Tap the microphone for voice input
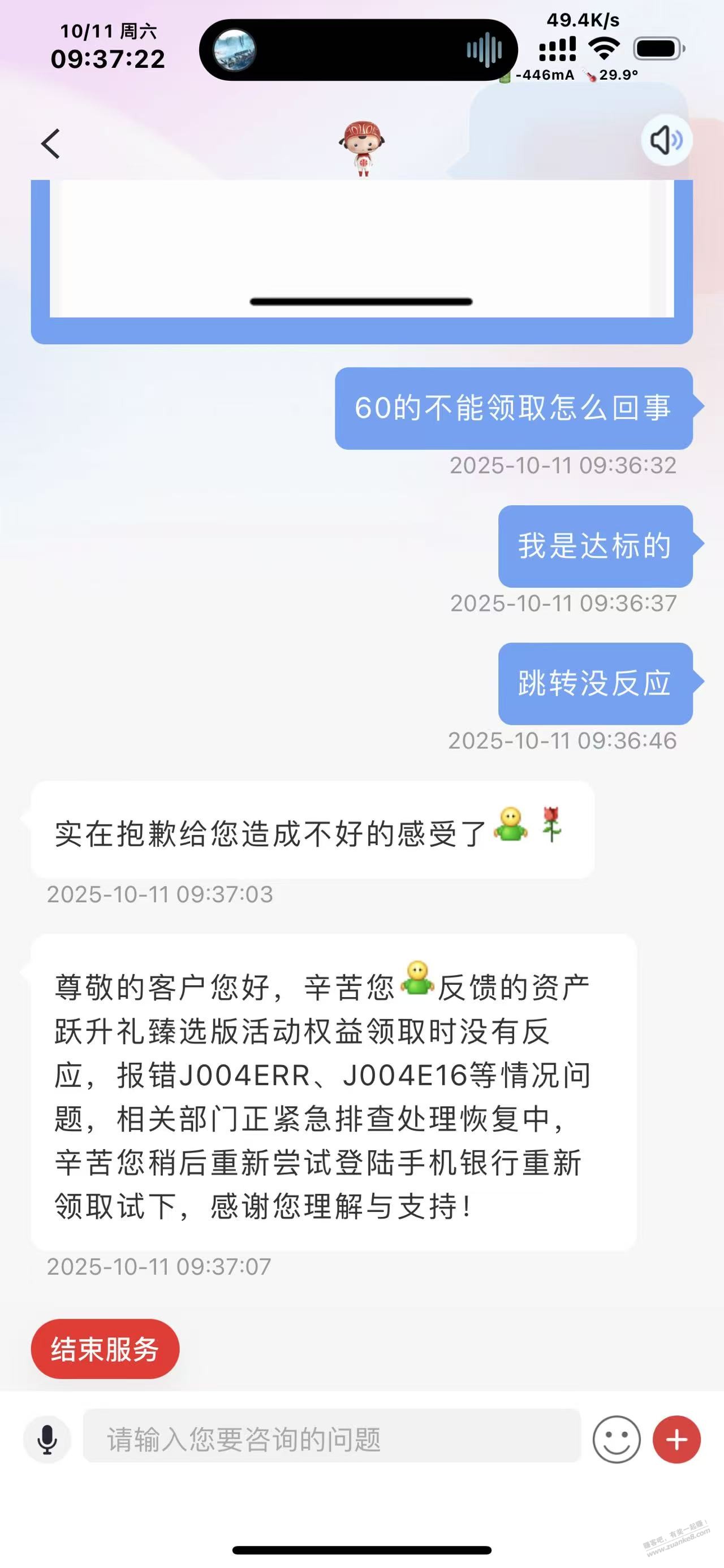 47,1440
